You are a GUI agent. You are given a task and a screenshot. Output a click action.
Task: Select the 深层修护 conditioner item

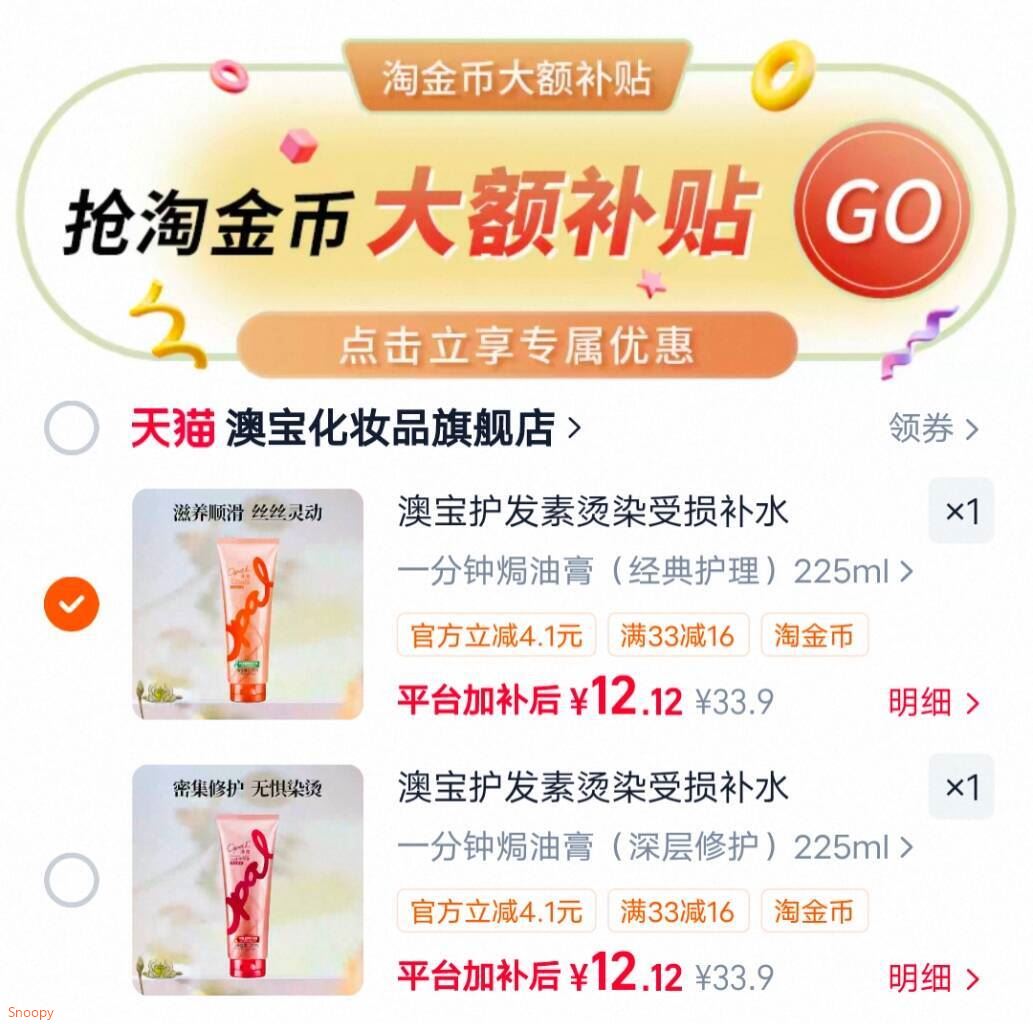click(72, 880)
